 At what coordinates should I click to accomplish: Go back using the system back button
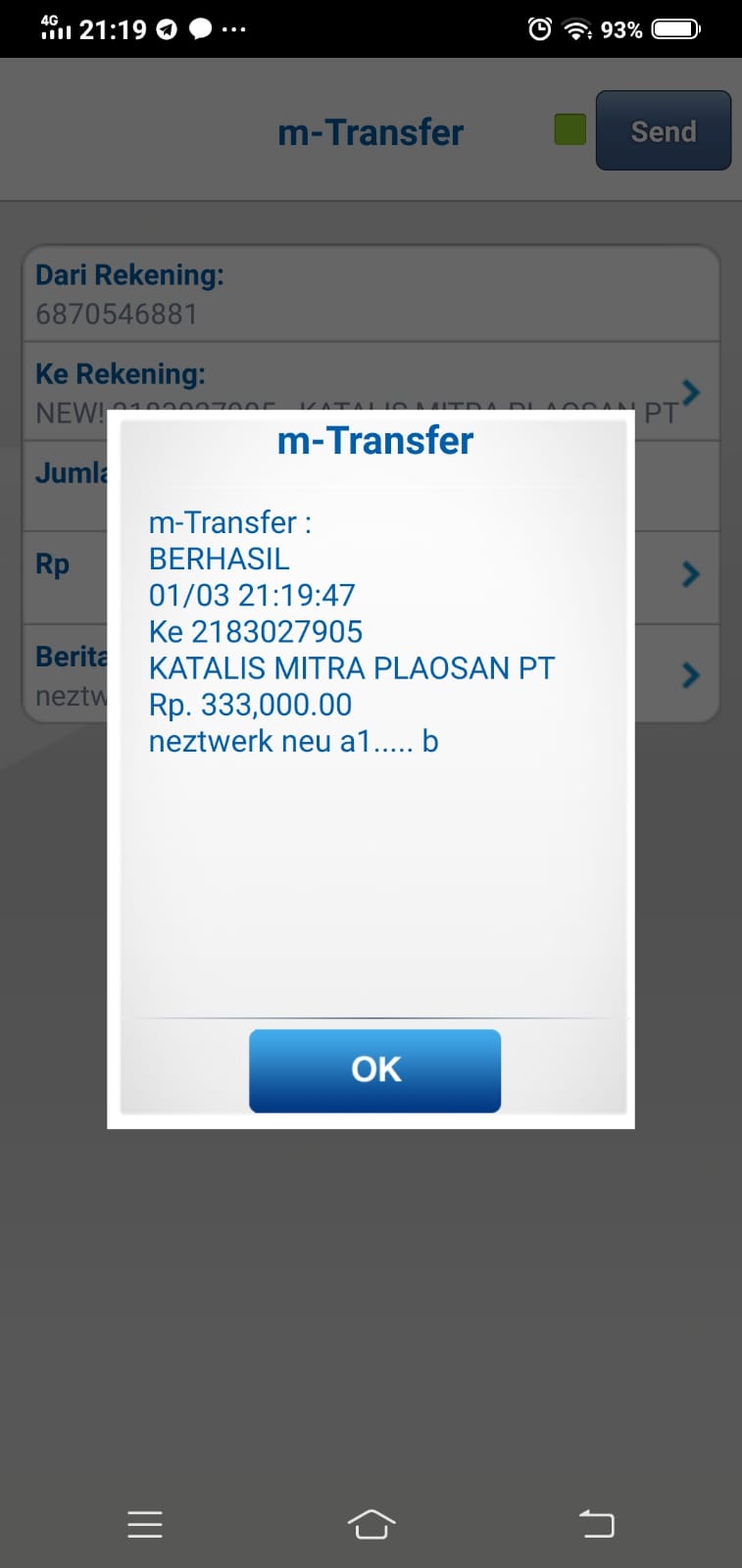[x=596, y=1524]
